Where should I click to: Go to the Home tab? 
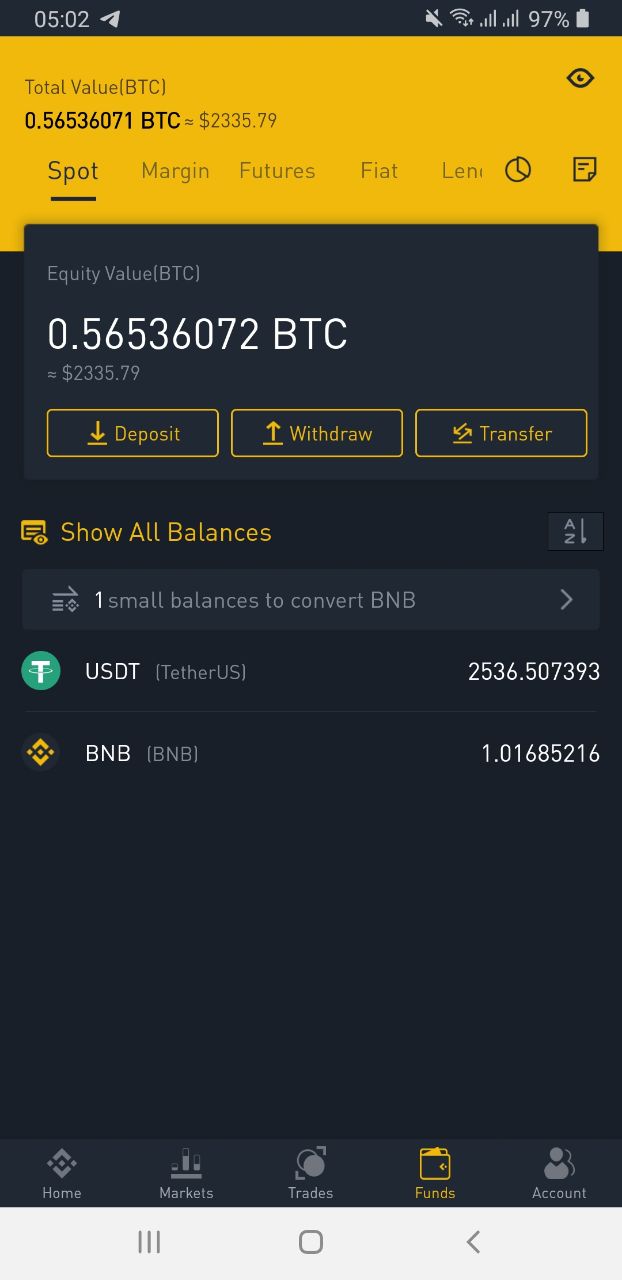(62, 1174)
